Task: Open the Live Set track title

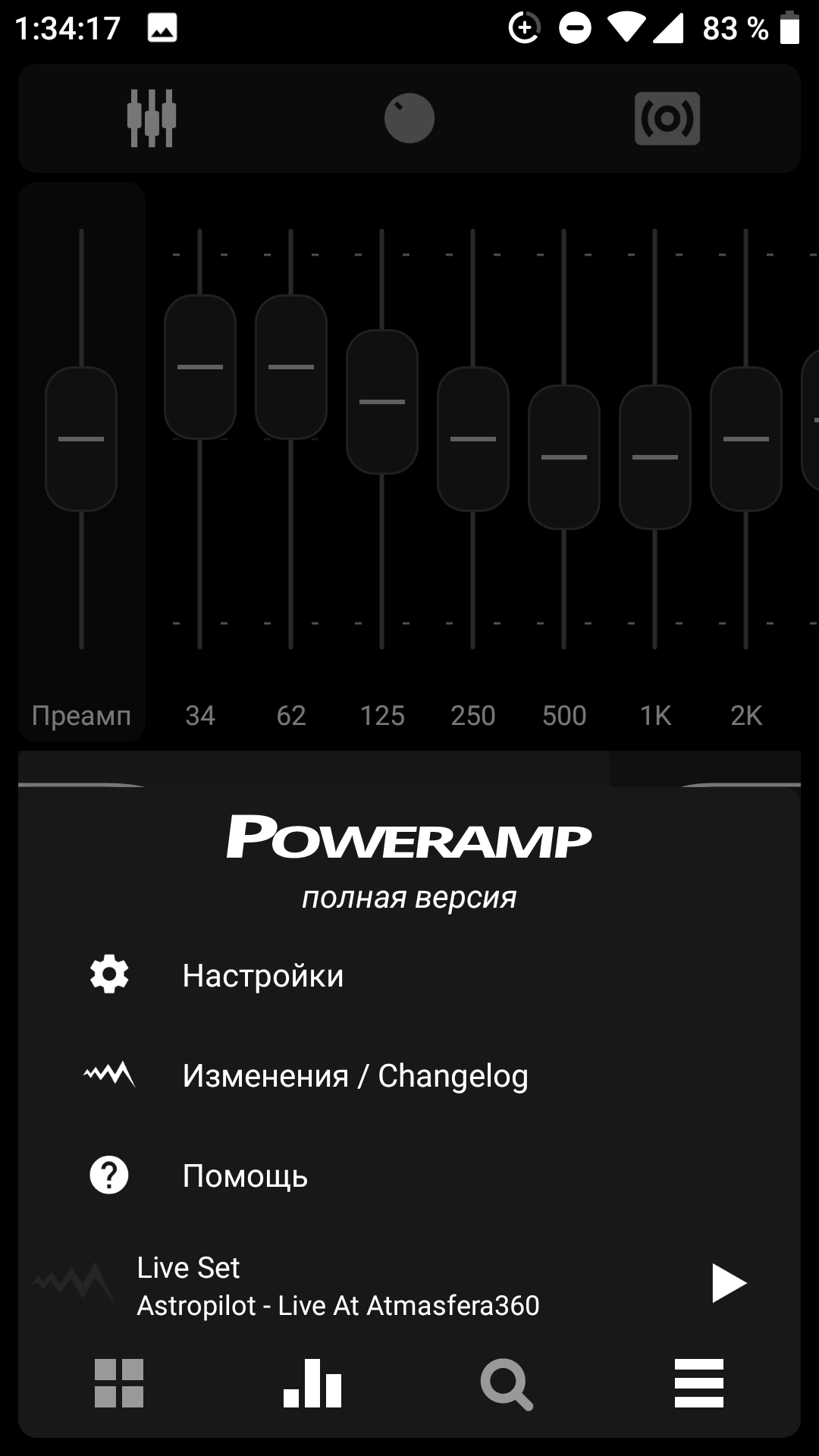Action: [x=188, y=1267]
